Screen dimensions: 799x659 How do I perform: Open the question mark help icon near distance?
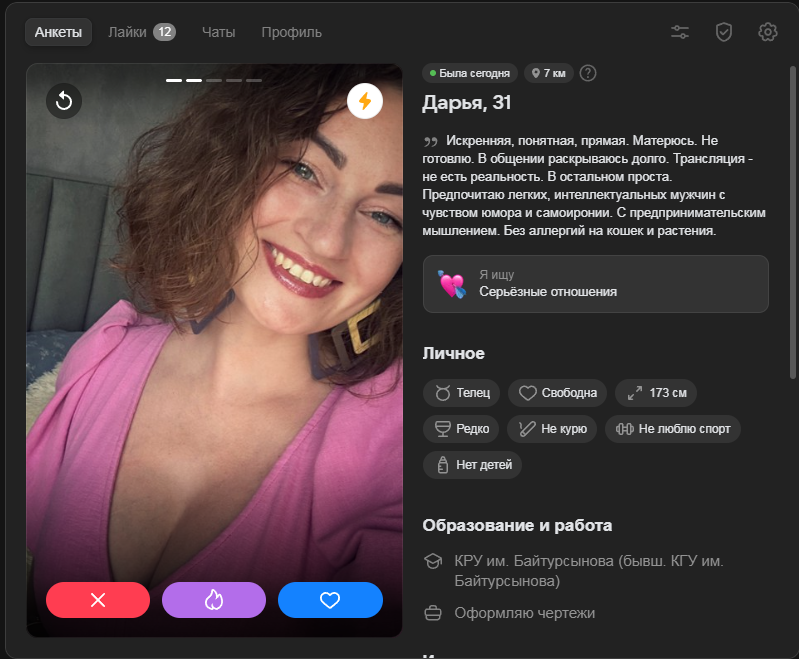coord(588,73)
